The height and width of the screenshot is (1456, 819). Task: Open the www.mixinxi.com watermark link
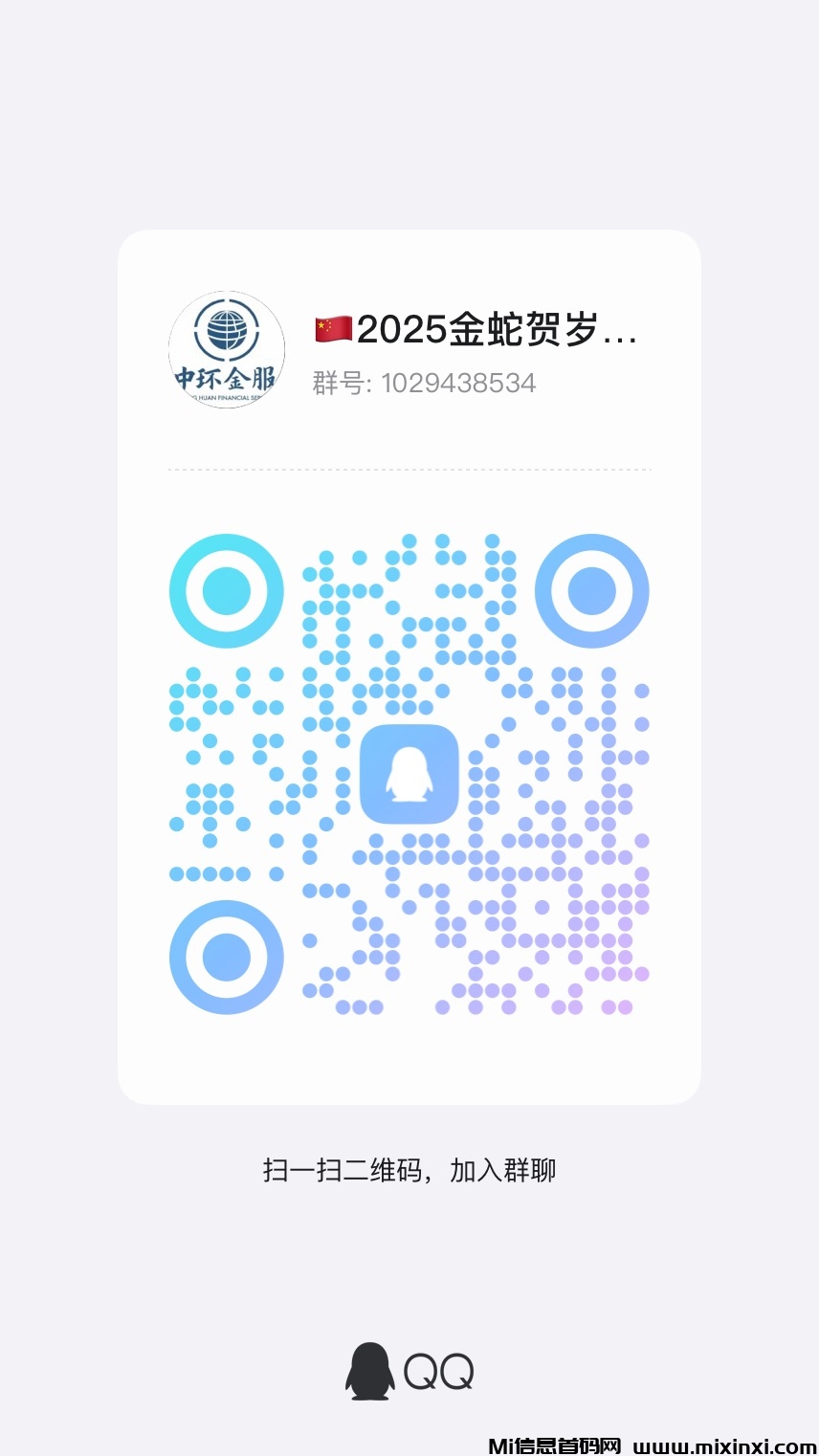point(724,1446)
